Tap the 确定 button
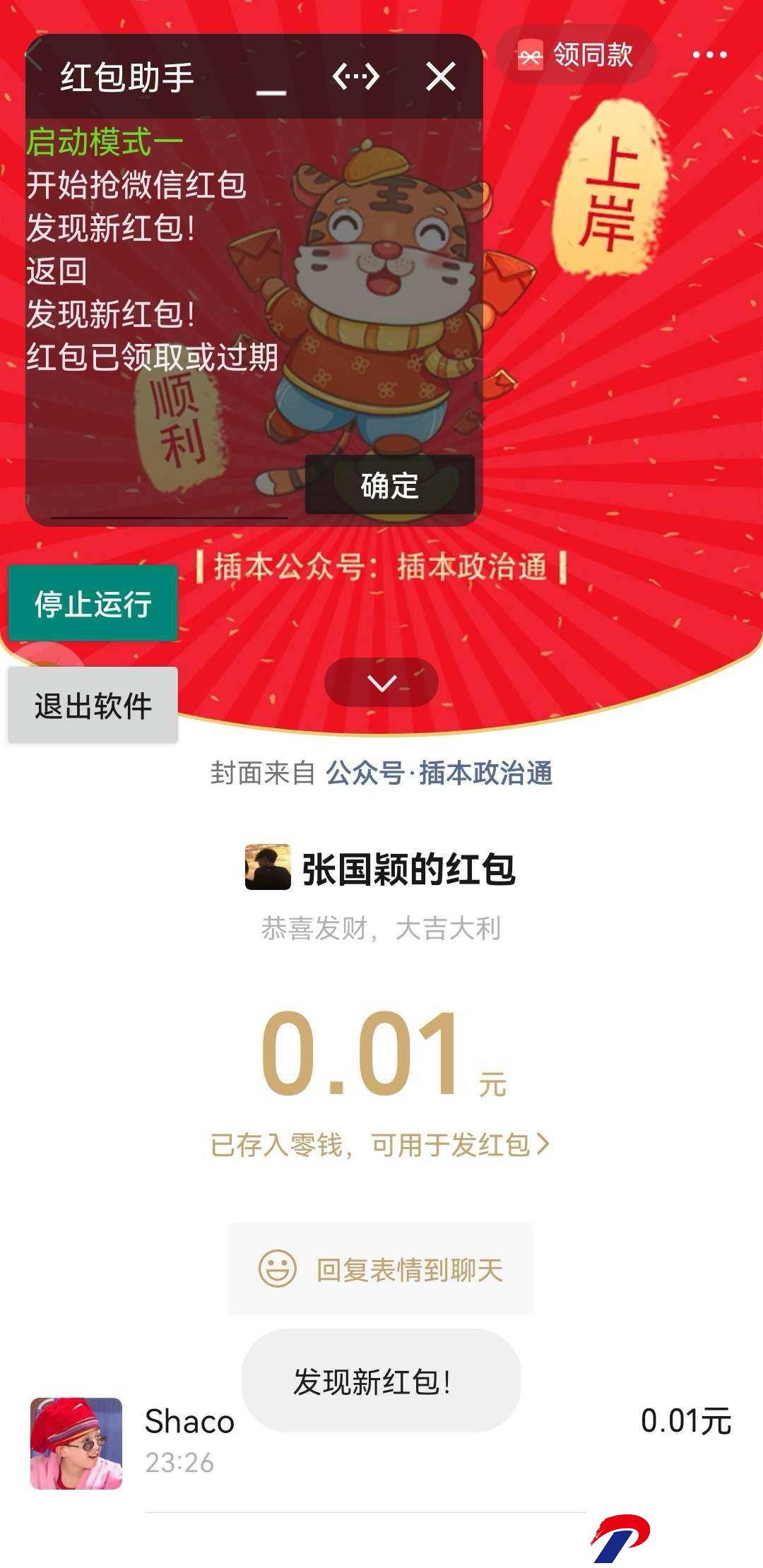This screenshot has width=763, height=1568. (x=390, y=485)
